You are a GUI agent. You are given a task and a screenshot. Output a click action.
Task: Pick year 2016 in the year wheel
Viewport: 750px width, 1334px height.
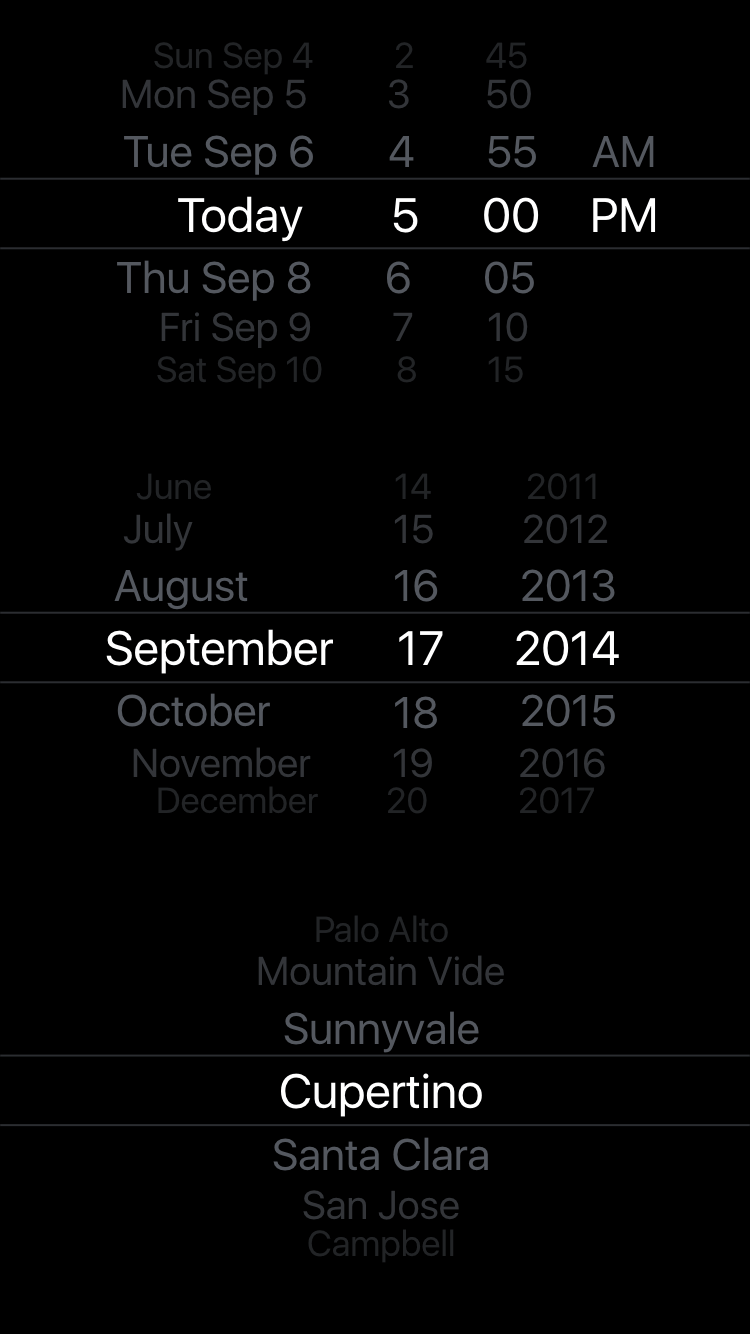pyautogui.click(x=562, y=764)
